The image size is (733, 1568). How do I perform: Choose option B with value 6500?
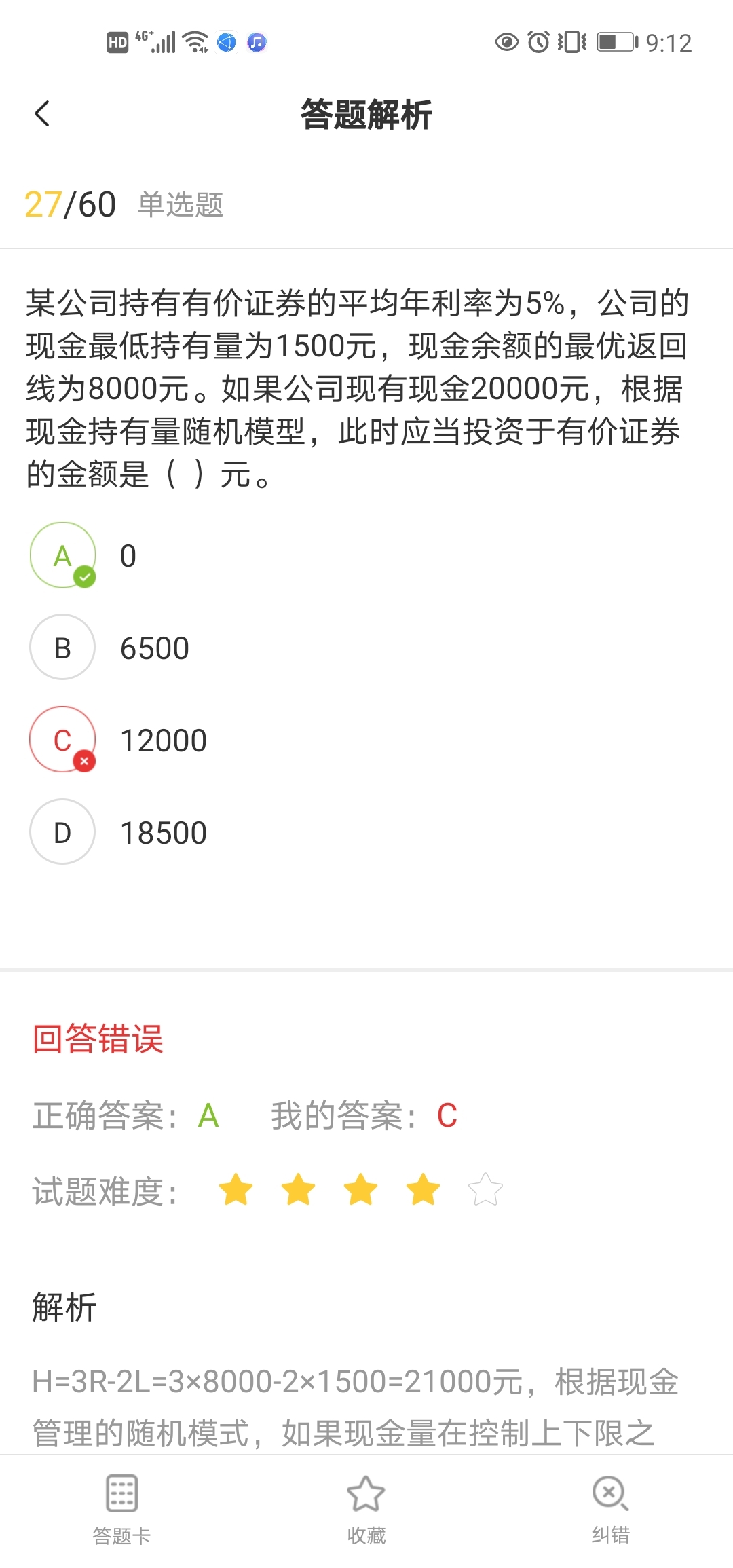pos(62,648)
